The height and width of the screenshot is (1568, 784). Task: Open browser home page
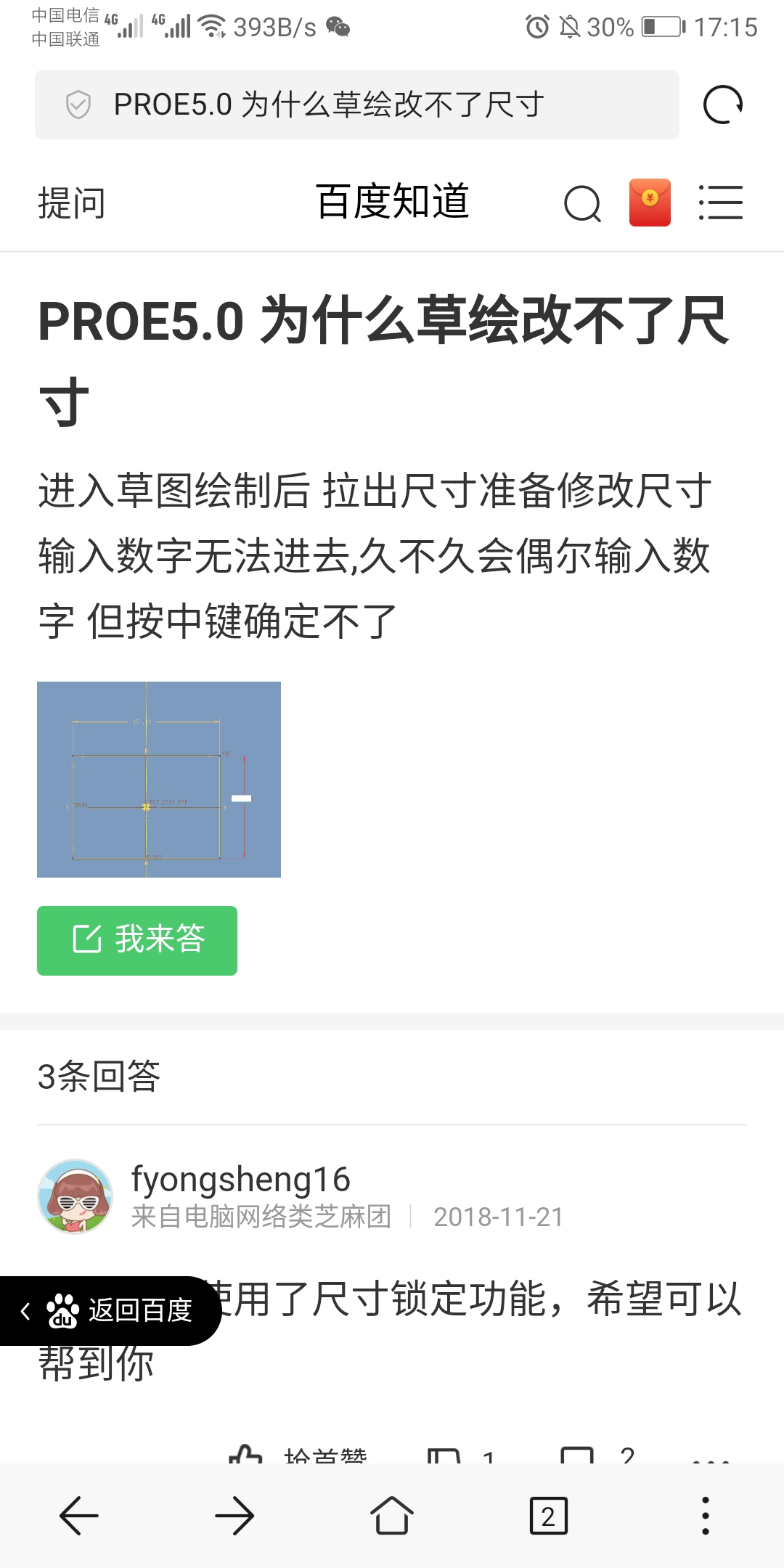(x=392, y=1516)
